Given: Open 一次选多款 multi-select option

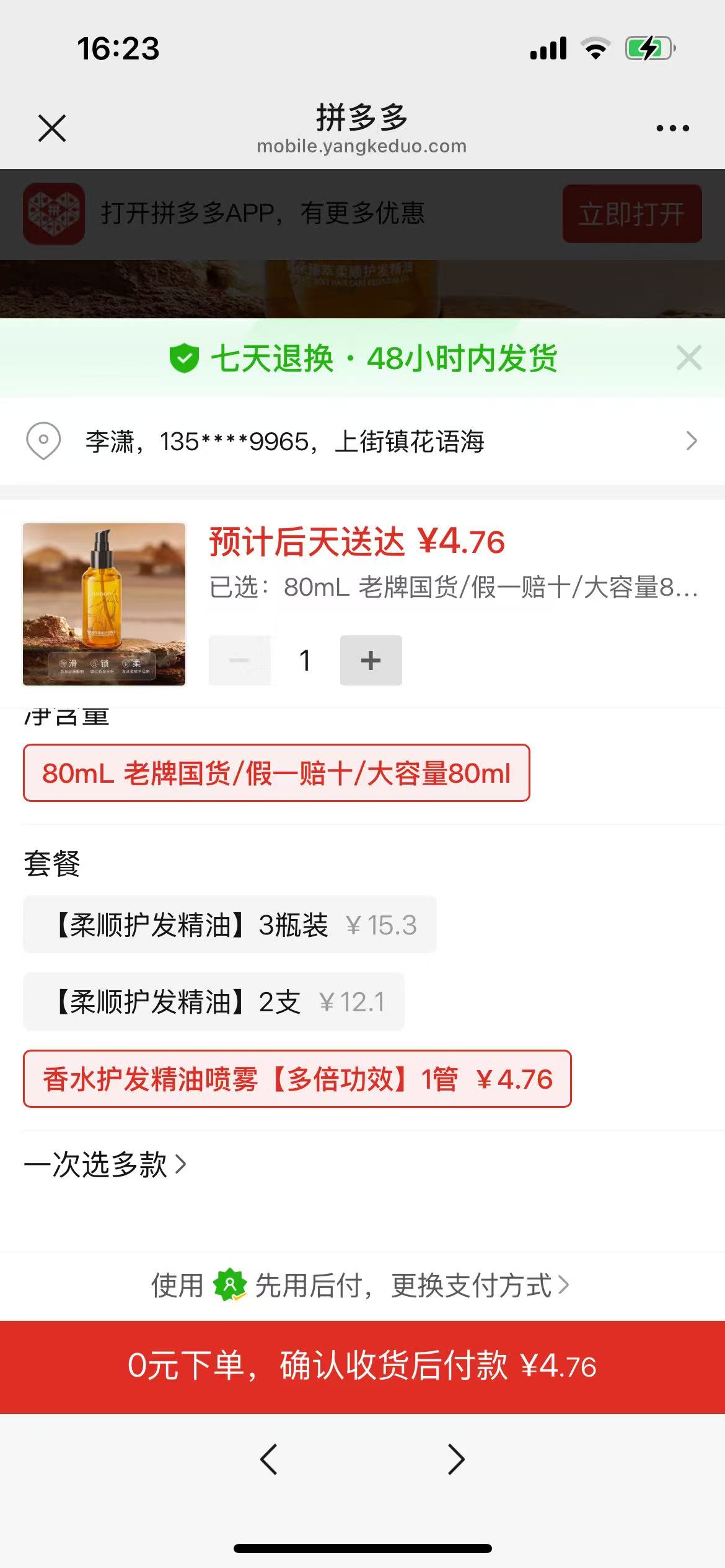Looking at the screenshot, I should tap(105, 1164).
